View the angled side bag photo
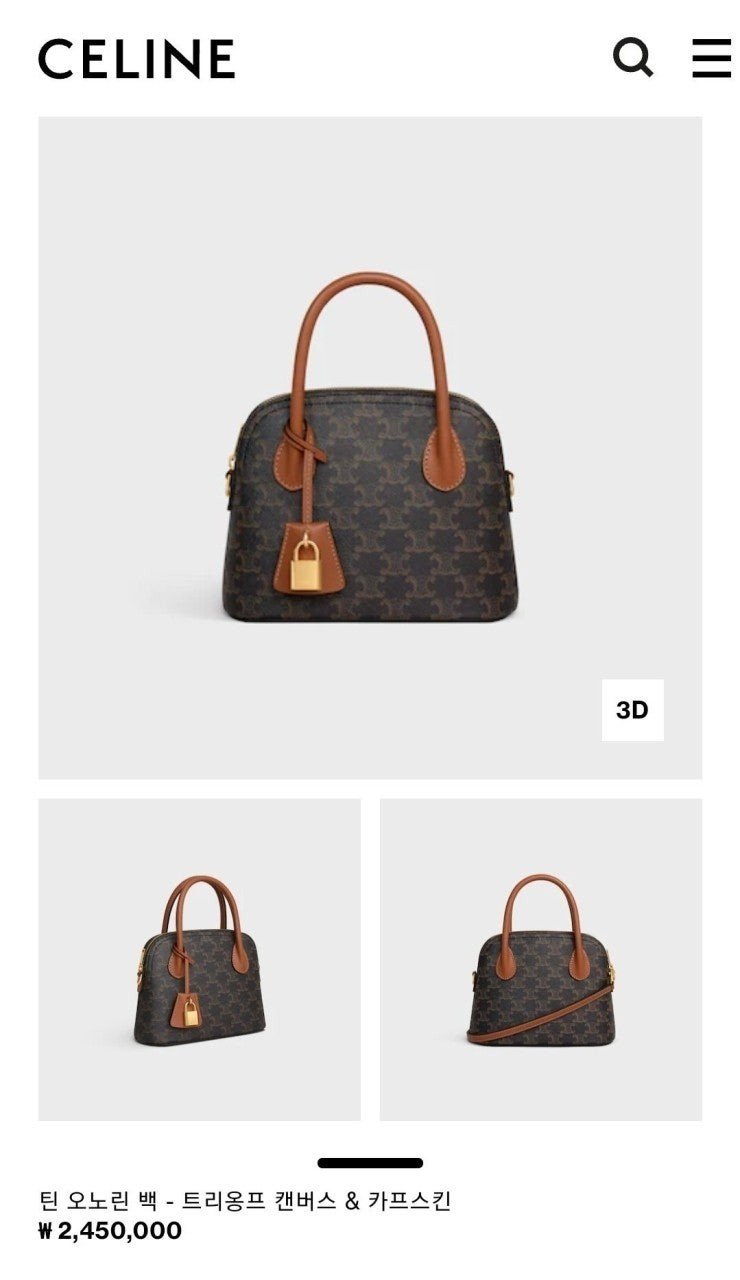740x1280 pixels. [x=199, y=959]
